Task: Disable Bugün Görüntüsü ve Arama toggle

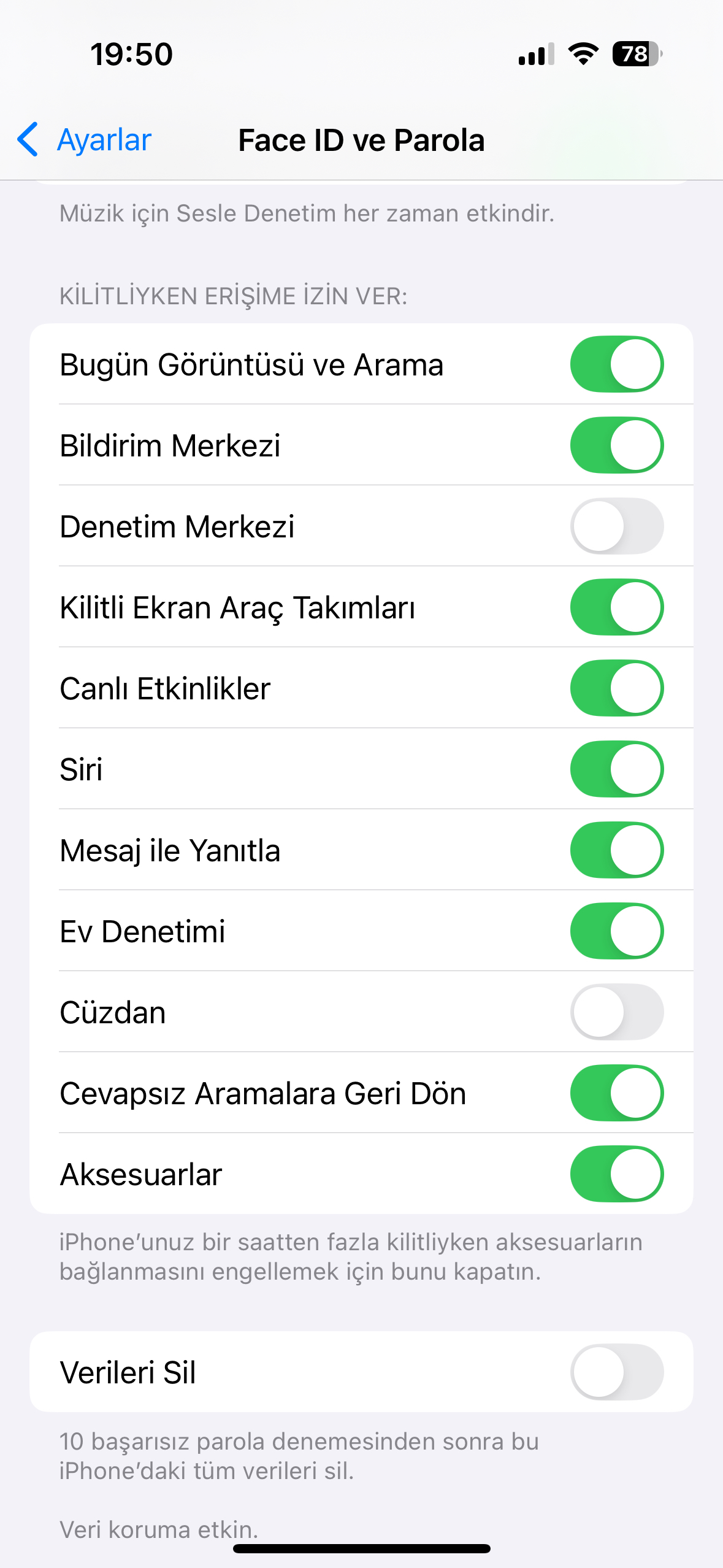Action: (x=617, y=364)
